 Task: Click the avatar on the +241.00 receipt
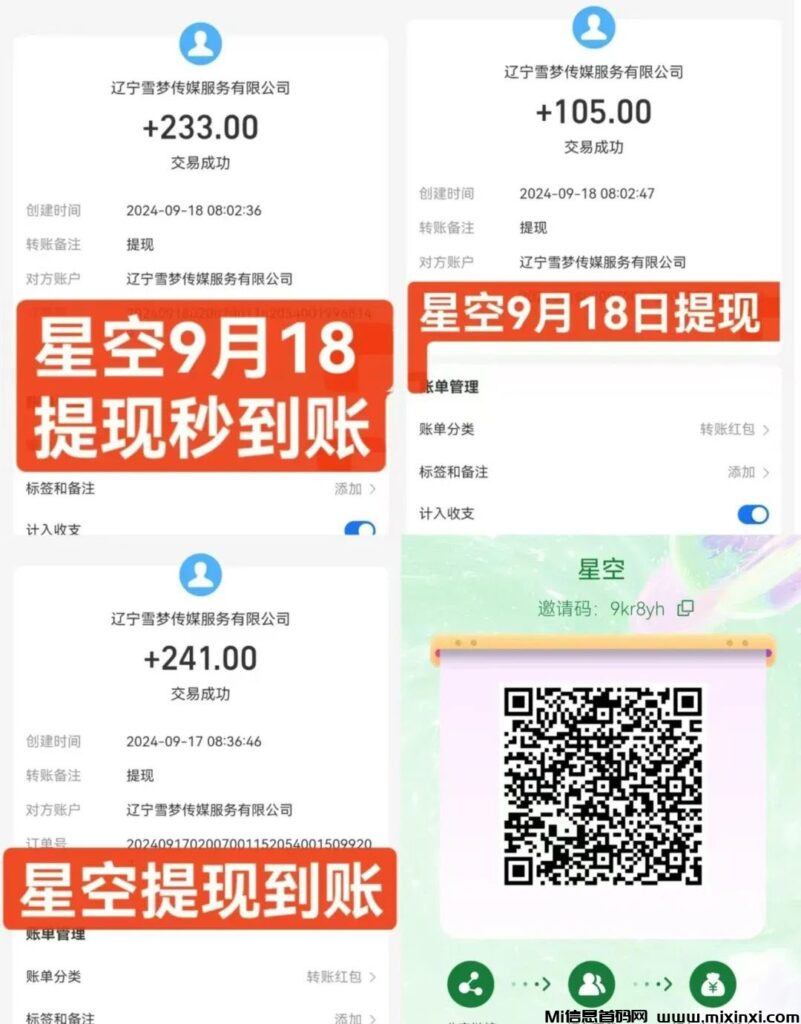(202, 573)
